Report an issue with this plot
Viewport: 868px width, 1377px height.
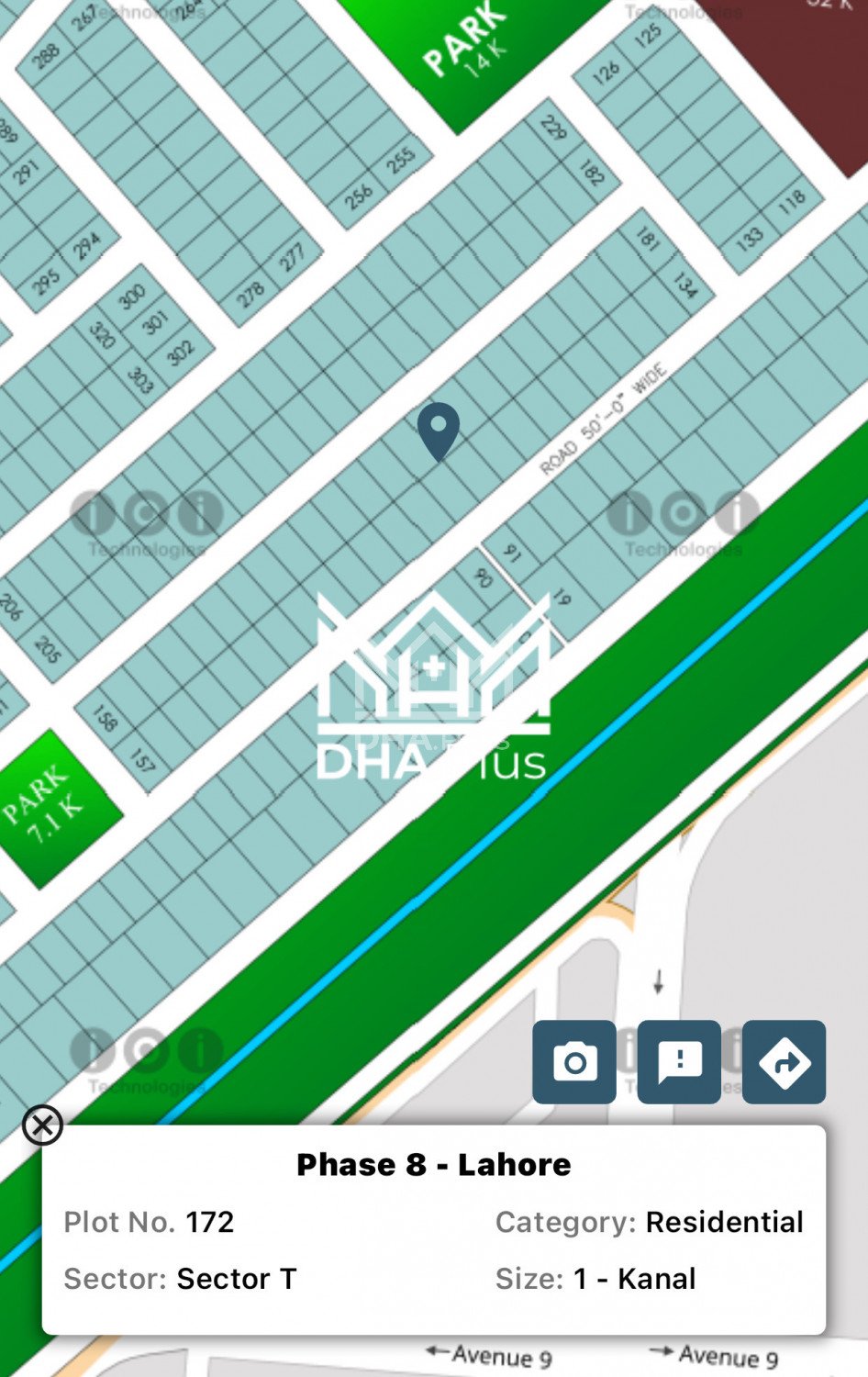(x=679, y=1062)
